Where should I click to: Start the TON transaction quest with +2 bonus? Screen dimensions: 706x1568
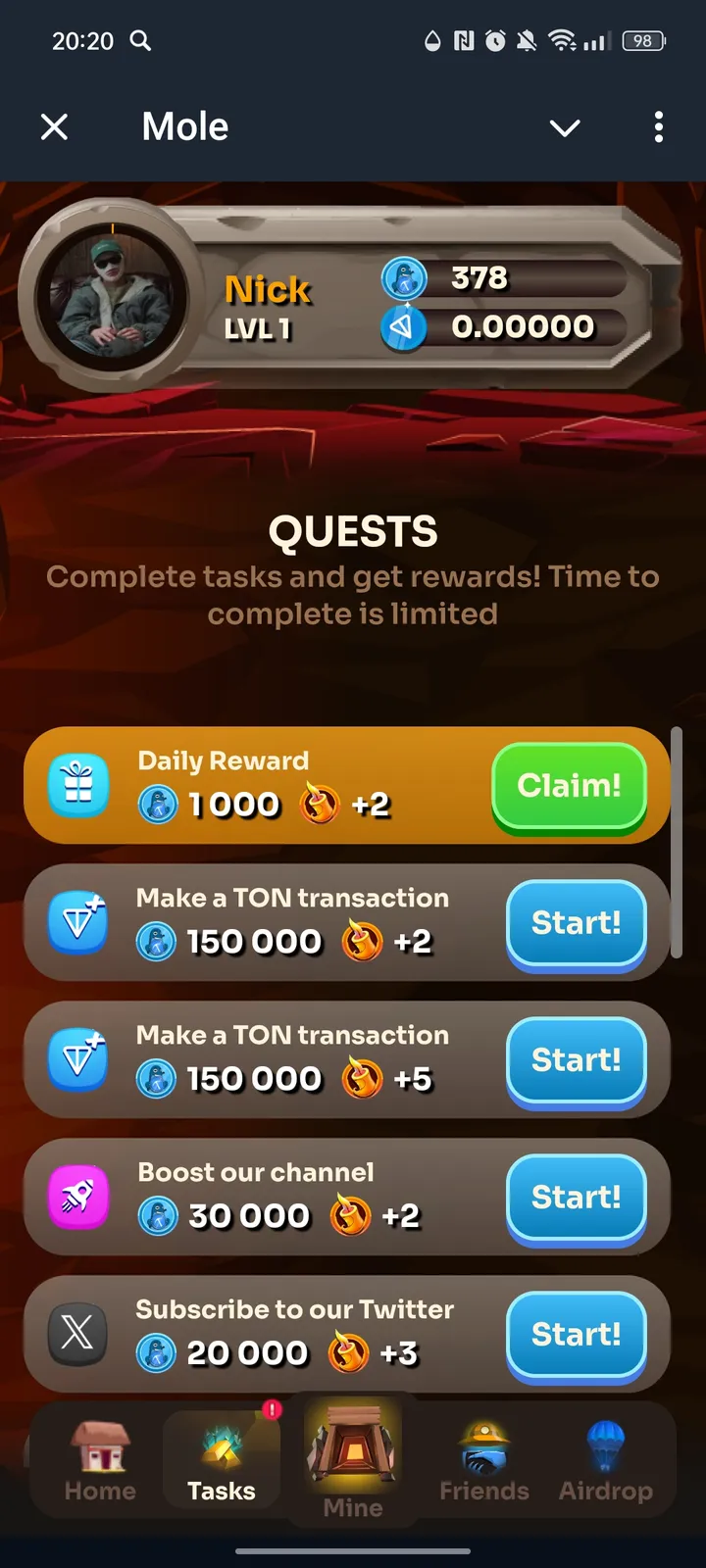pos(576,923)
